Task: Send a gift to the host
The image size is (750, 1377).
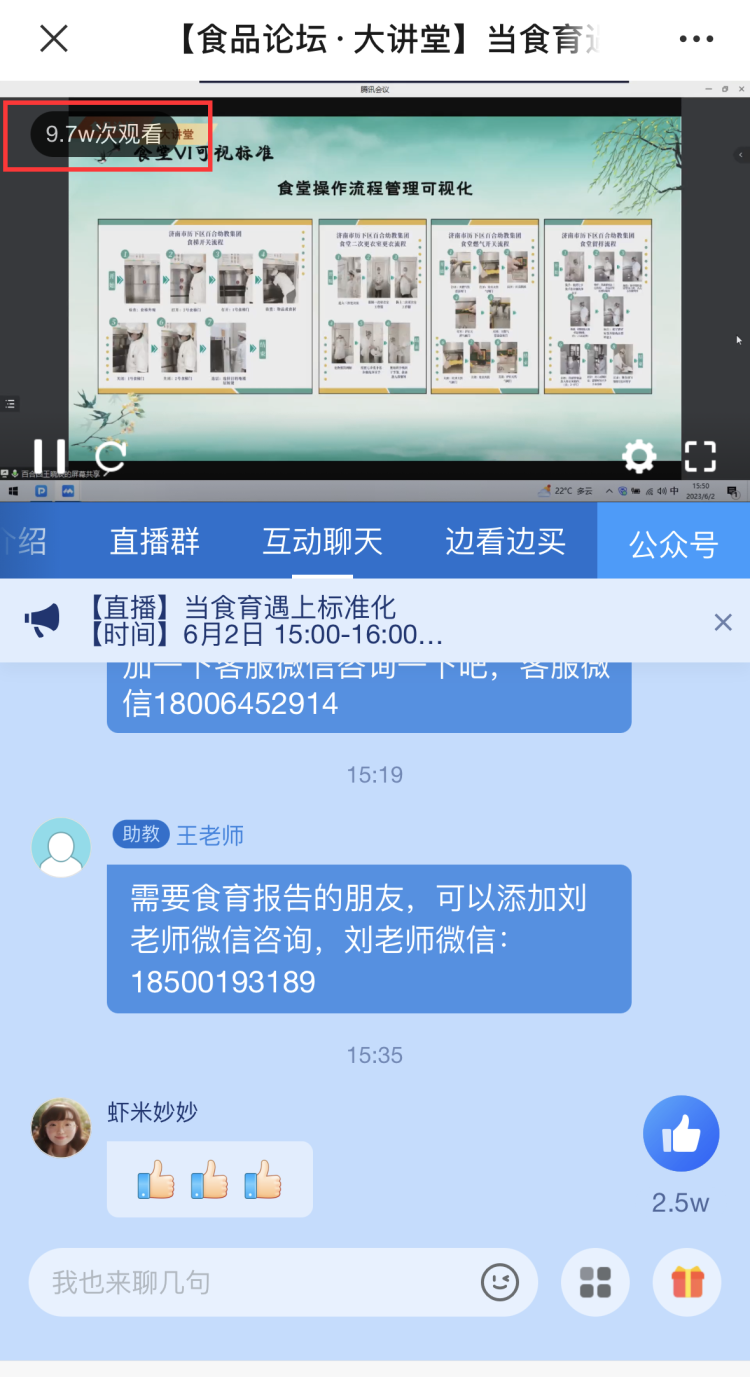Action: point(687,1282)
